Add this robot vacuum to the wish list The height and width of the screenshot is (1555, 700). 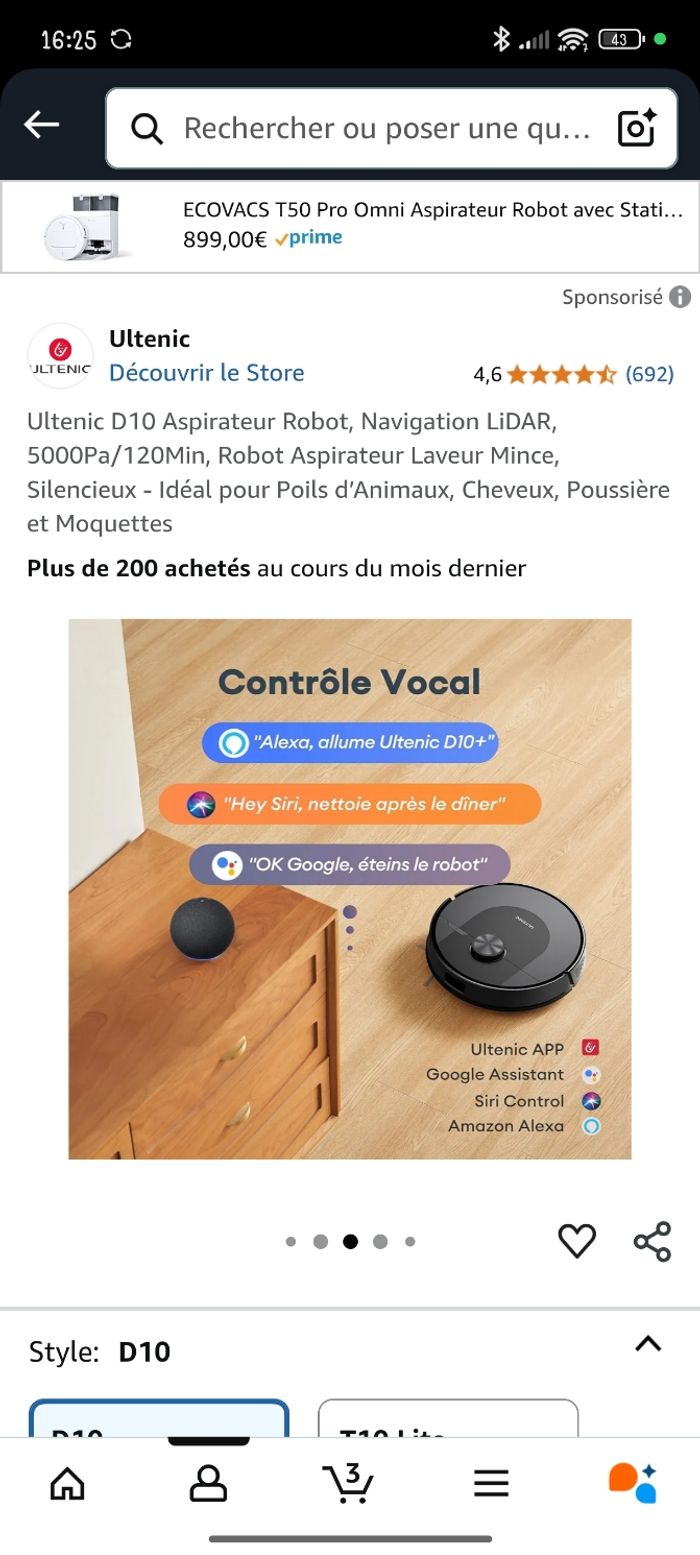point(577,1241)
